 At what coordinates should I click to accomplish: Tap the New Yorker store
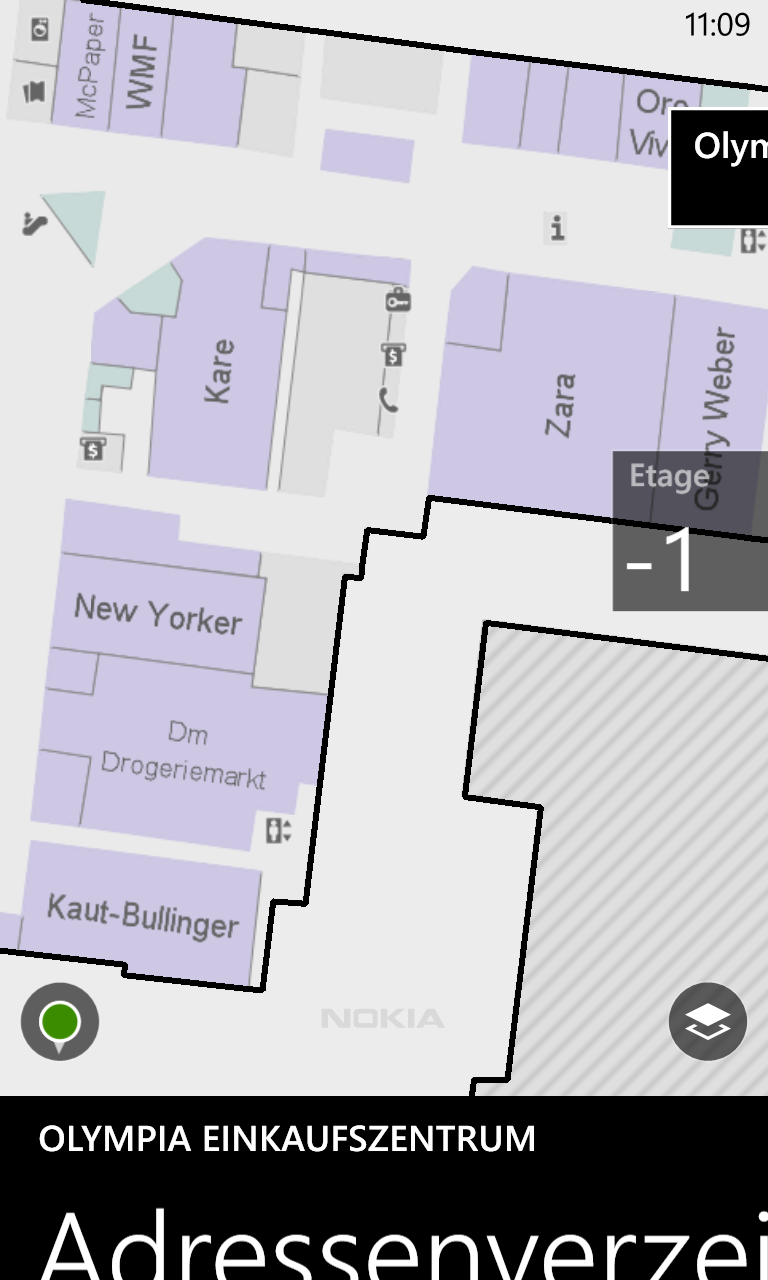coord(158,614)
